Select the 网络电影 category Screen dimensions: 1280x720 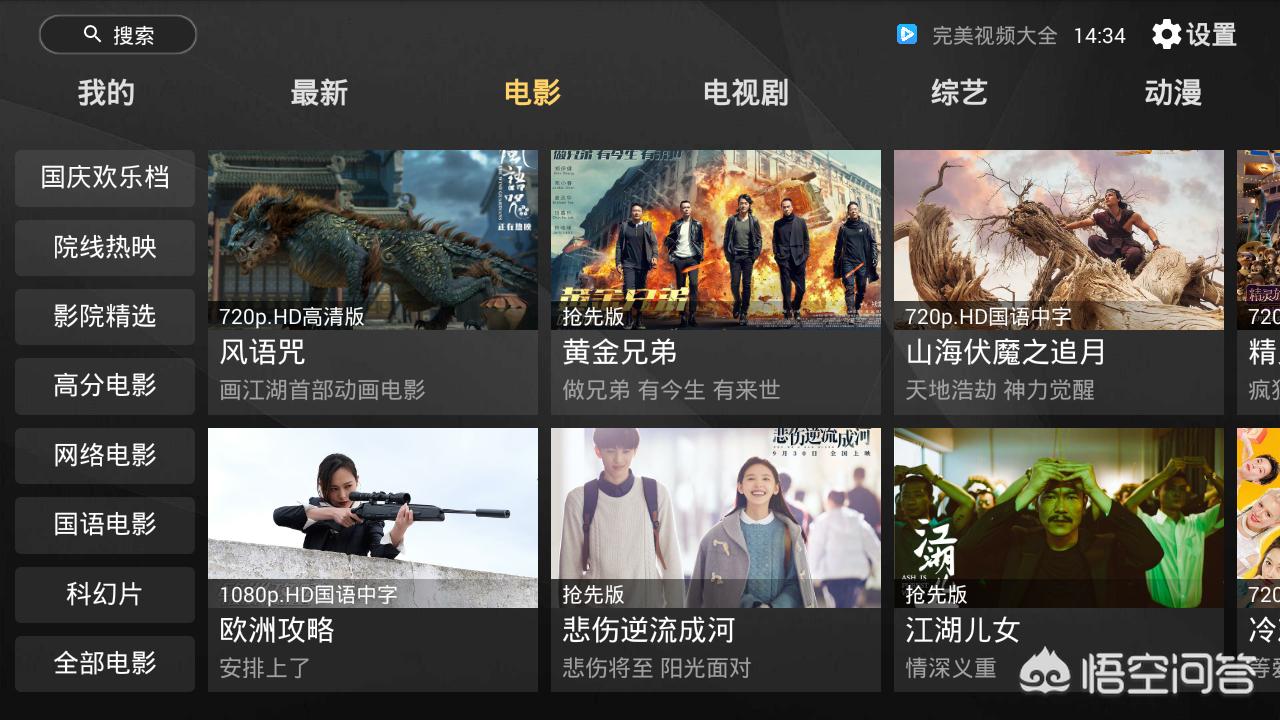[x=105, y=455]
